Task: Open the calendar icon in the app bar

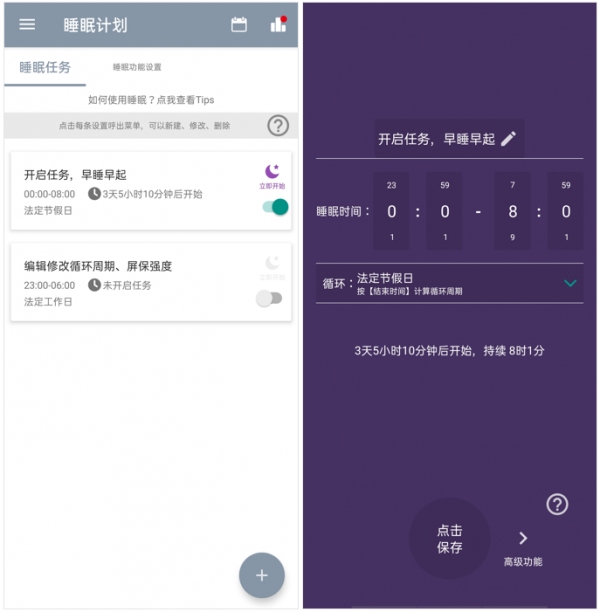Action: point(239,24)
